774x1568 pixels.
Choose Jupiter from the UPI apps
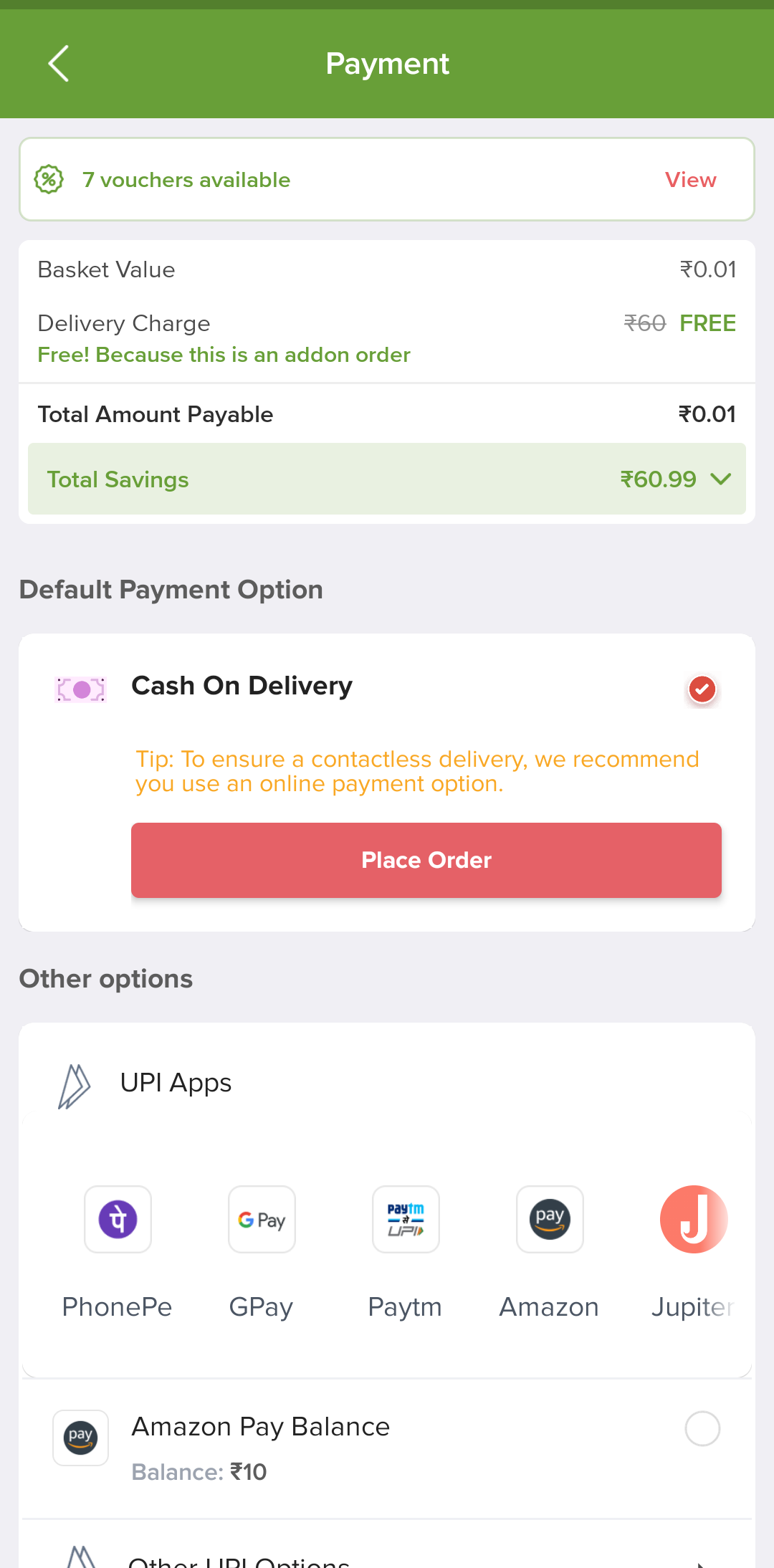[x=693, y=1219]
